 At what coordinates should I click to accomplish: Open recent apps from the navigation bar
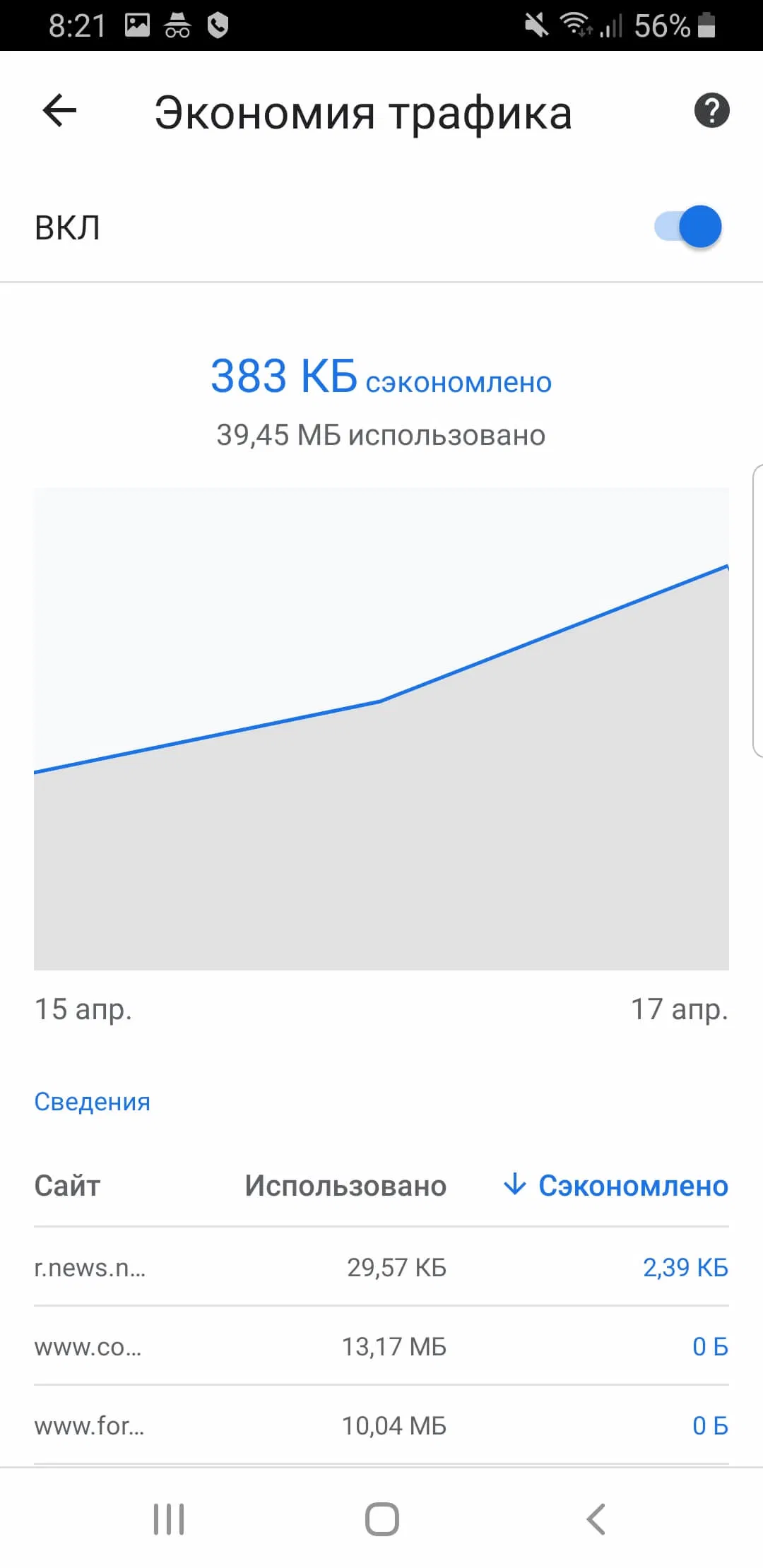click(x=169, y=1519)
